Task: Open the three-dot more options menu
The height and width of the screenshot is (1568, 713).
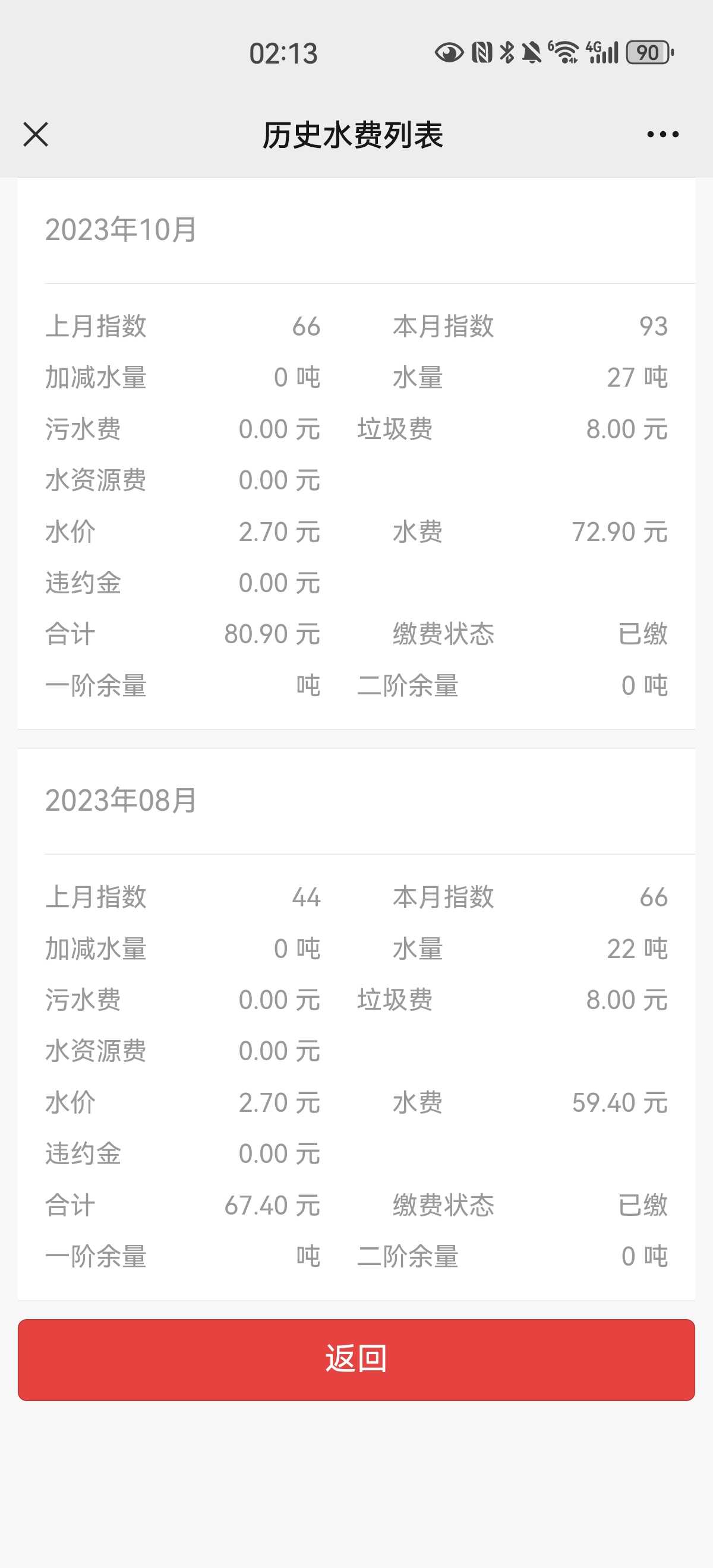Action: click(662, 134)
